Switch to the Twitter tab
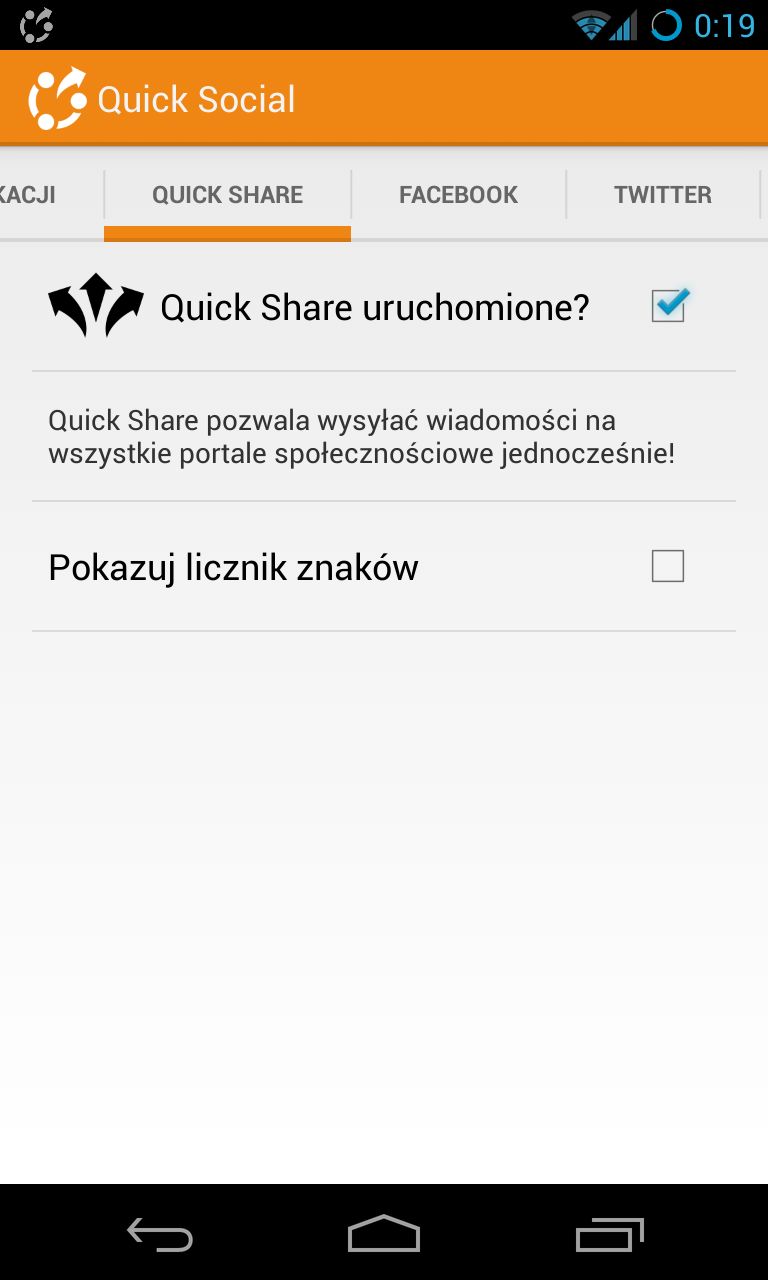 663,195
